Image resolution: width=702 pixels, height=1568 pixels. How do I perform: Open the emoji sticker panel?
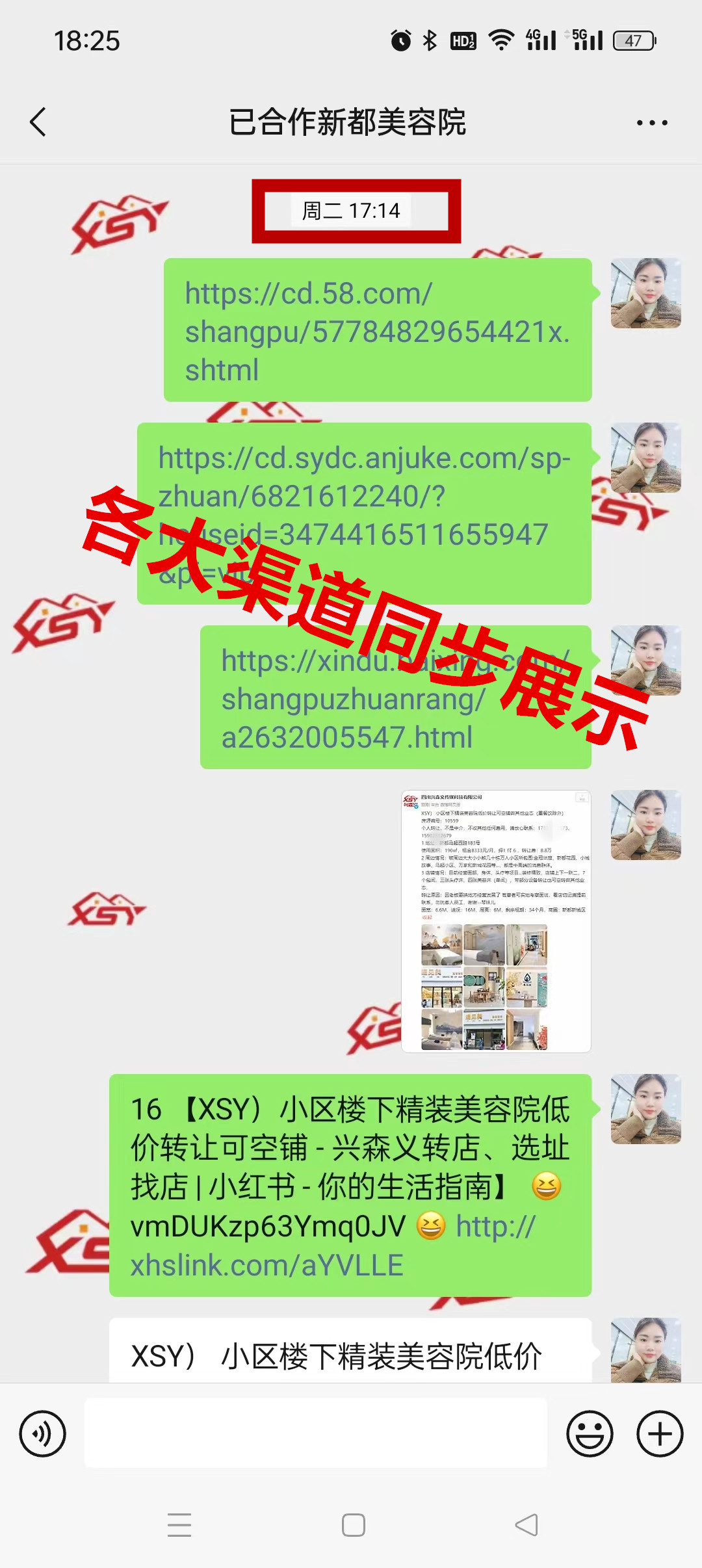click(x=590, y=1433)
